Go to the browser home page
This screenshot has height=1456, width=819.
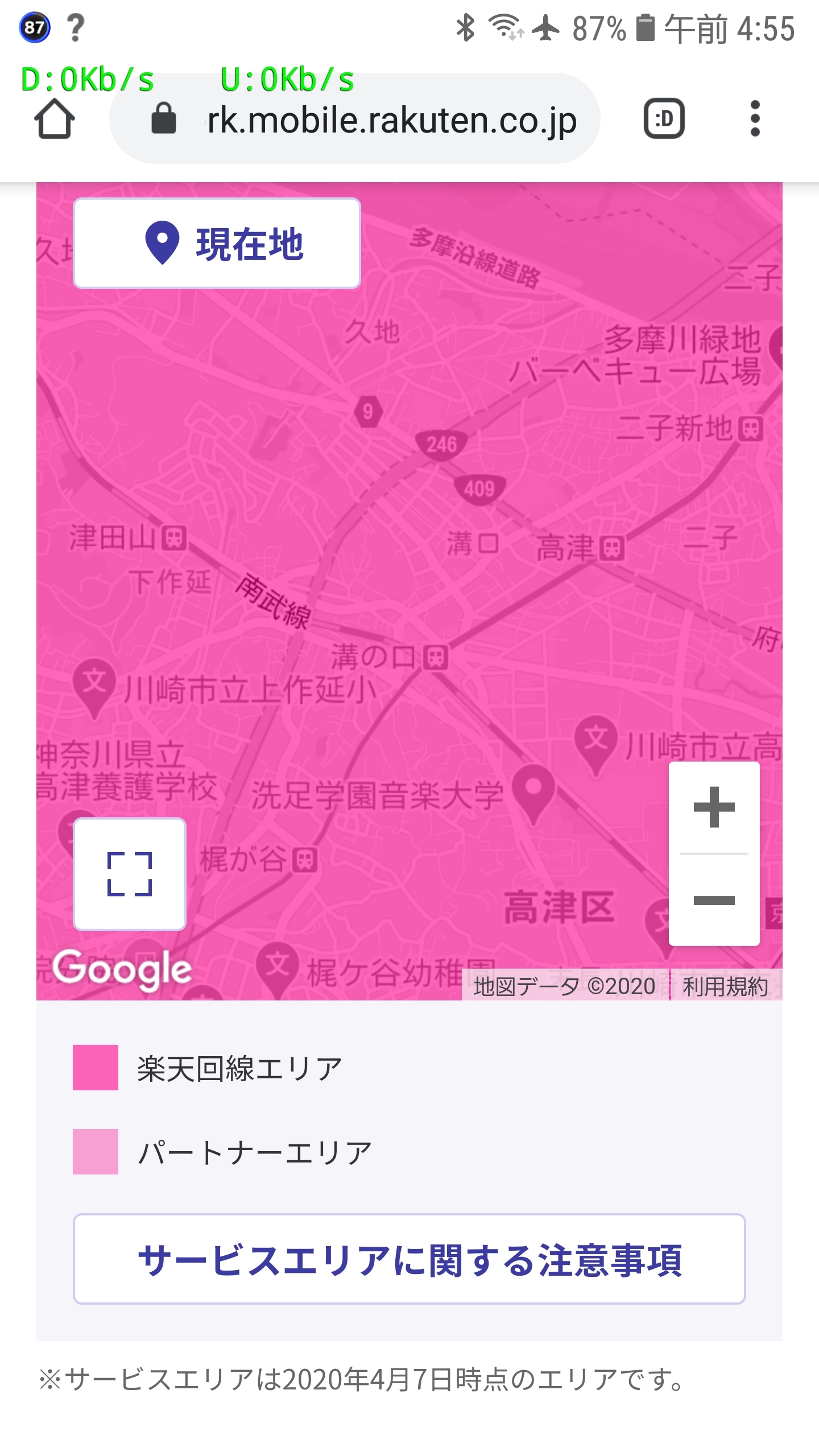55,119
